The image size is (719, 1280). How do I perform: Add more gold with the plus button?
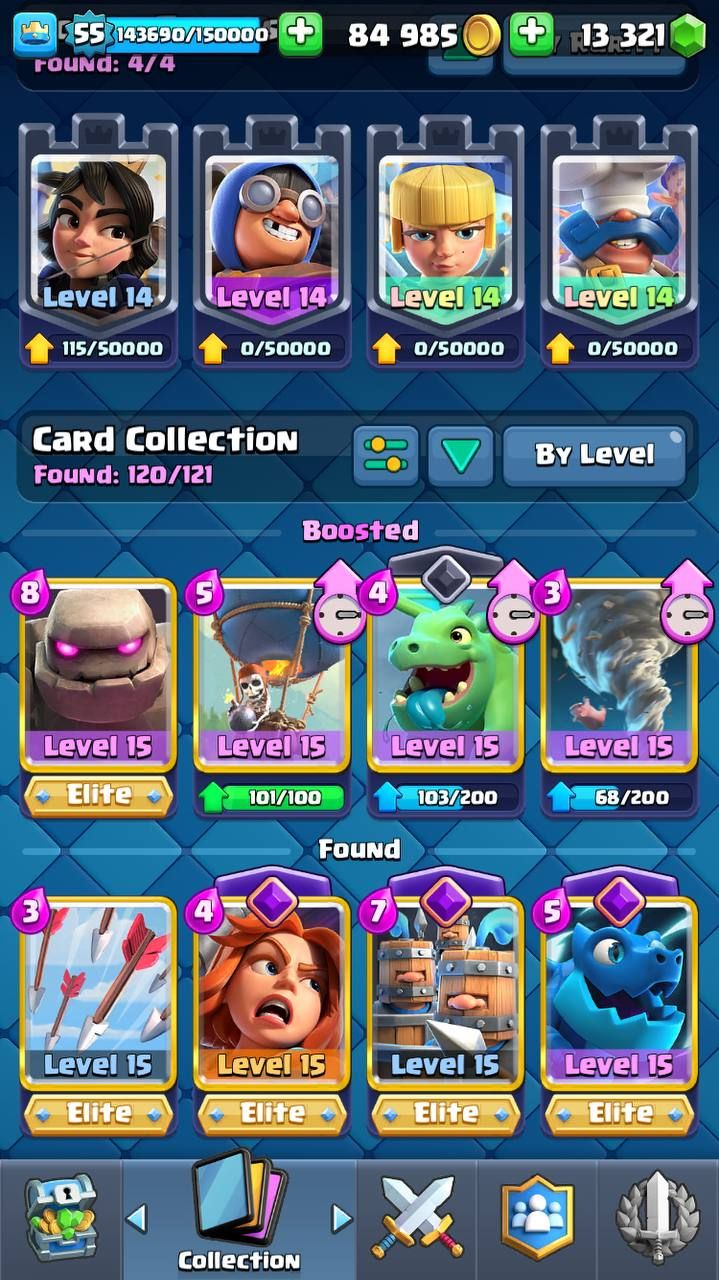click(x=300, y=35)
